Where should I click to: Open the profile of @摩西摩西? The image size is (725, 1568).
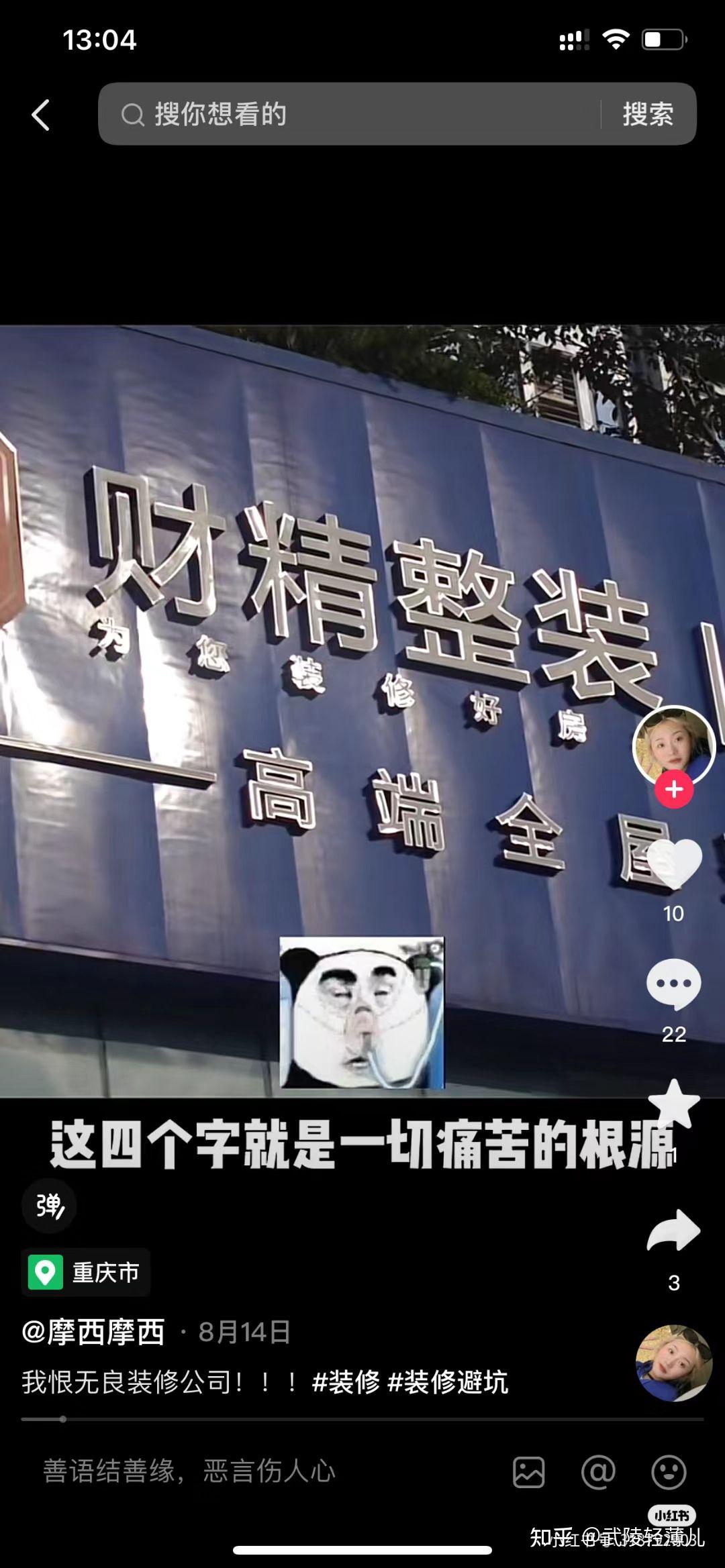click(93, 1332)
